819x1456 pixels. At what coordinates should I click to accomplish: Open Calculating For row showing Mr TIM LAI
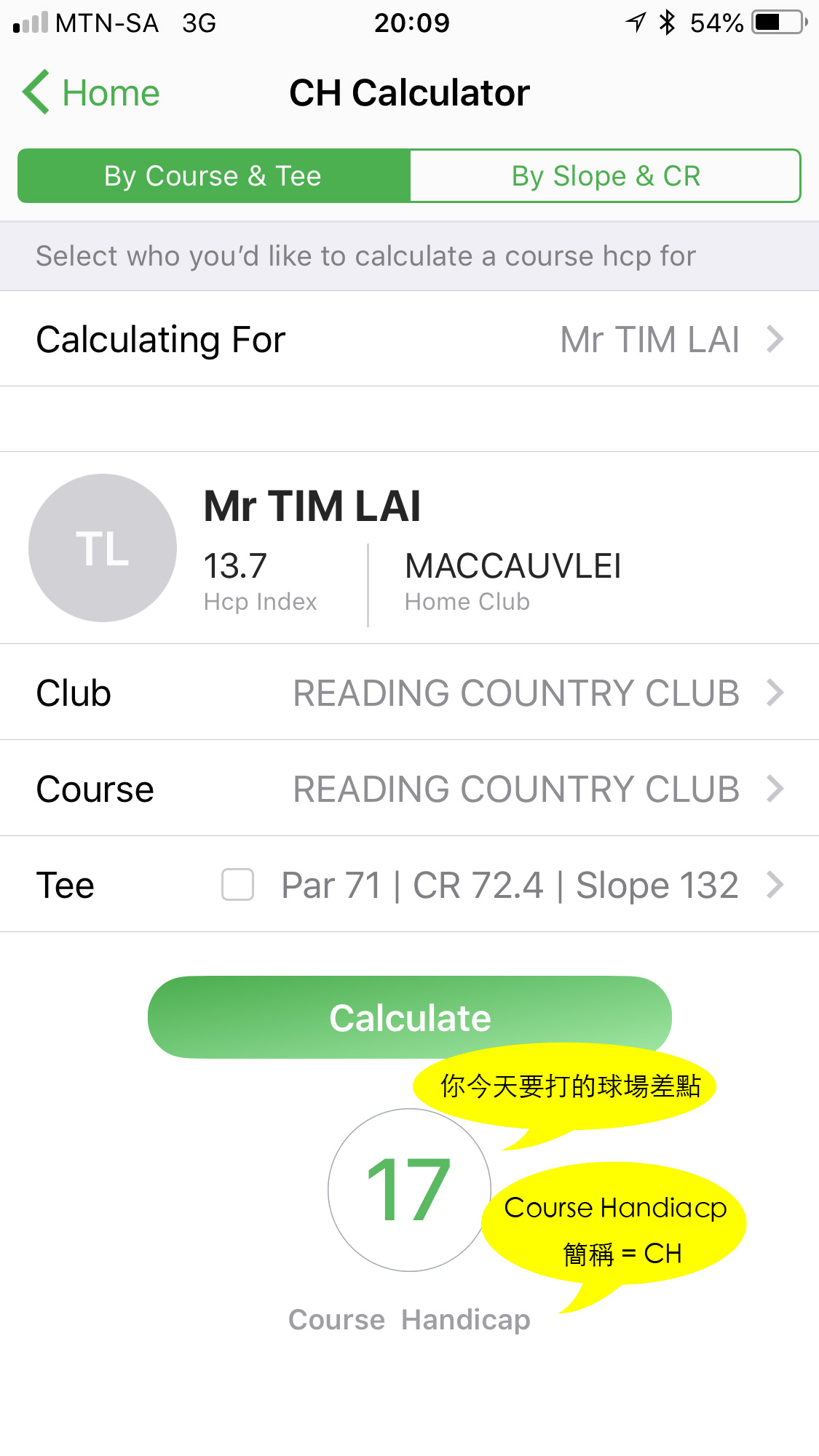tap(410, 338)
